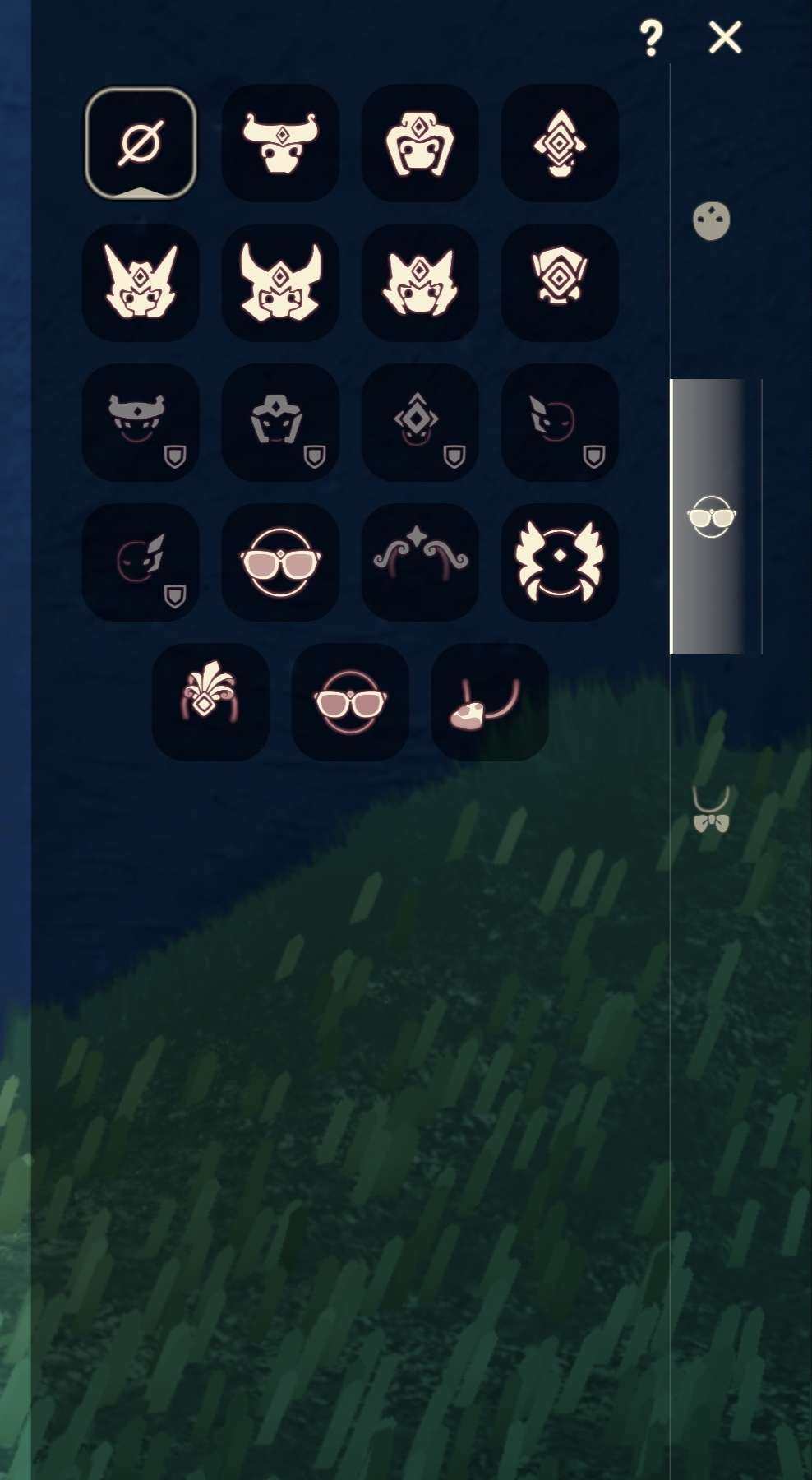This screenshot has height=1480, width=812.
Task: Switch to the mask category tab
Action: 712,221
